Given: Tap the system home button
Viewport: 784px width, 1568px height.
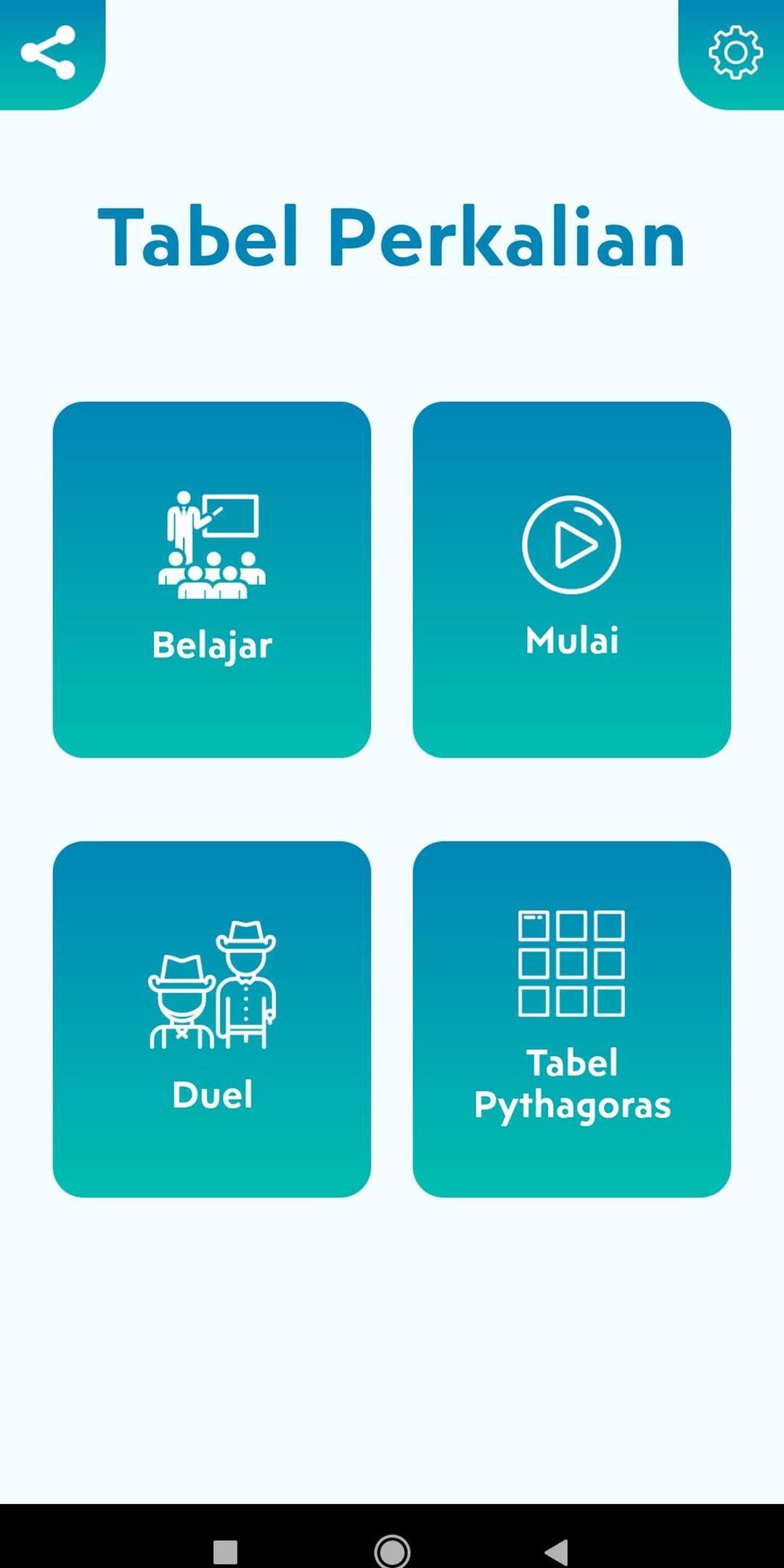Looking at the screenshot, I should point(392,1552).
